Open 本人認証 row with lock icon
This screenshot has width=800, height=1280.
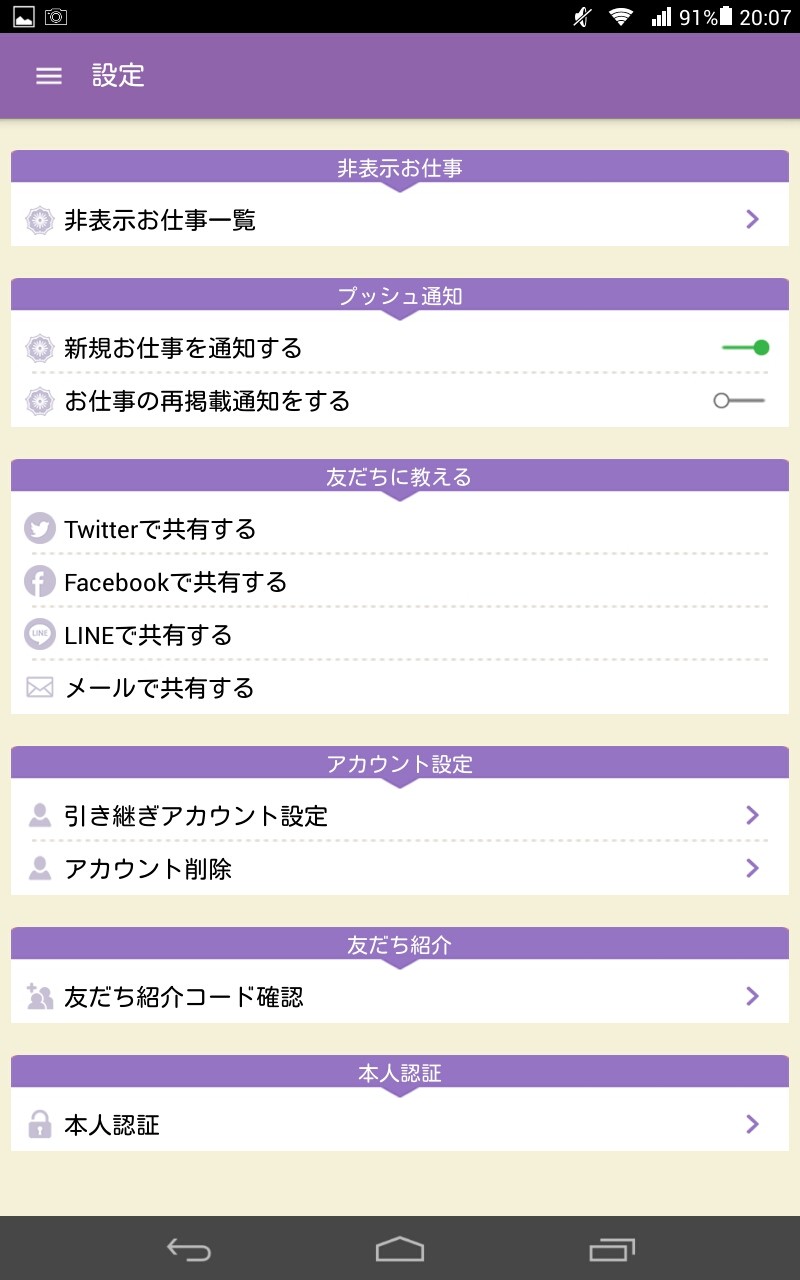[x=400, y=1125]
